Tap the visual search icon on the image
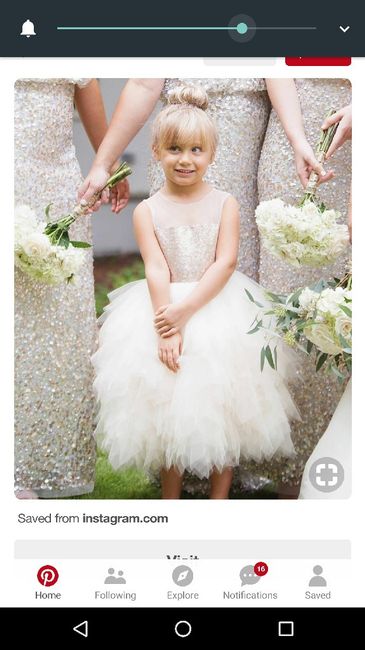The width and height of the screenshot is (365, 650). pos(326,474)
